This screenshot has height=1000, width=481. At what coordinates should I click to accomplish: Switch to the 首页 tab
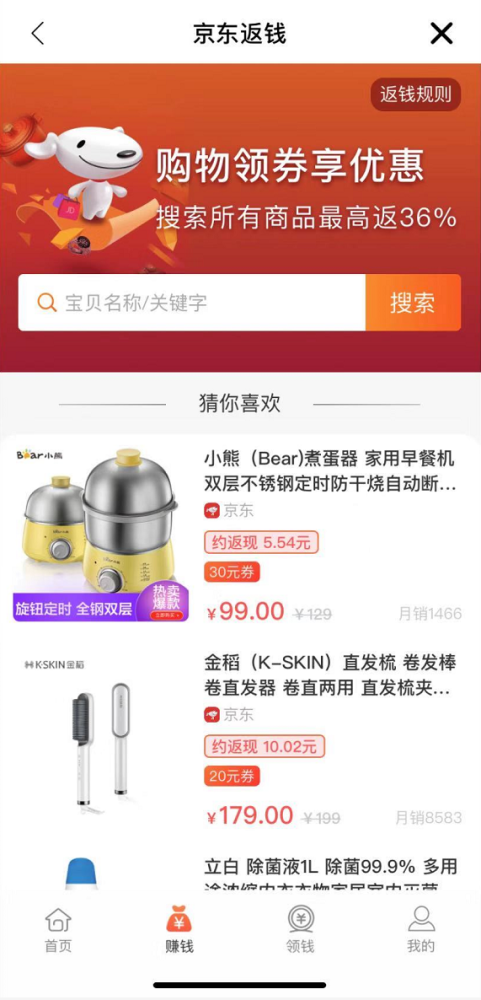point(58,930)
